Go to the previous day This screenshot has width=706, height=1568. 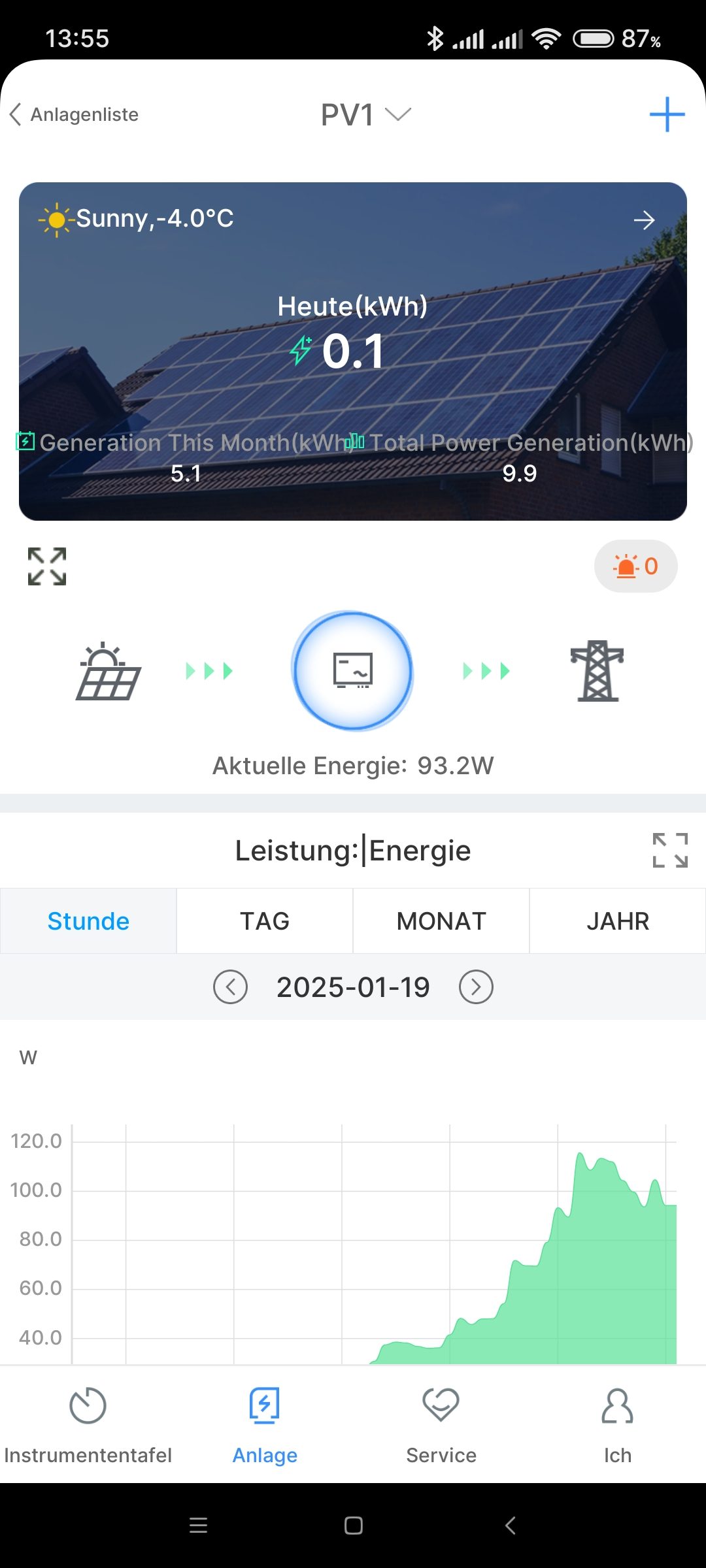tap(230, 987)
